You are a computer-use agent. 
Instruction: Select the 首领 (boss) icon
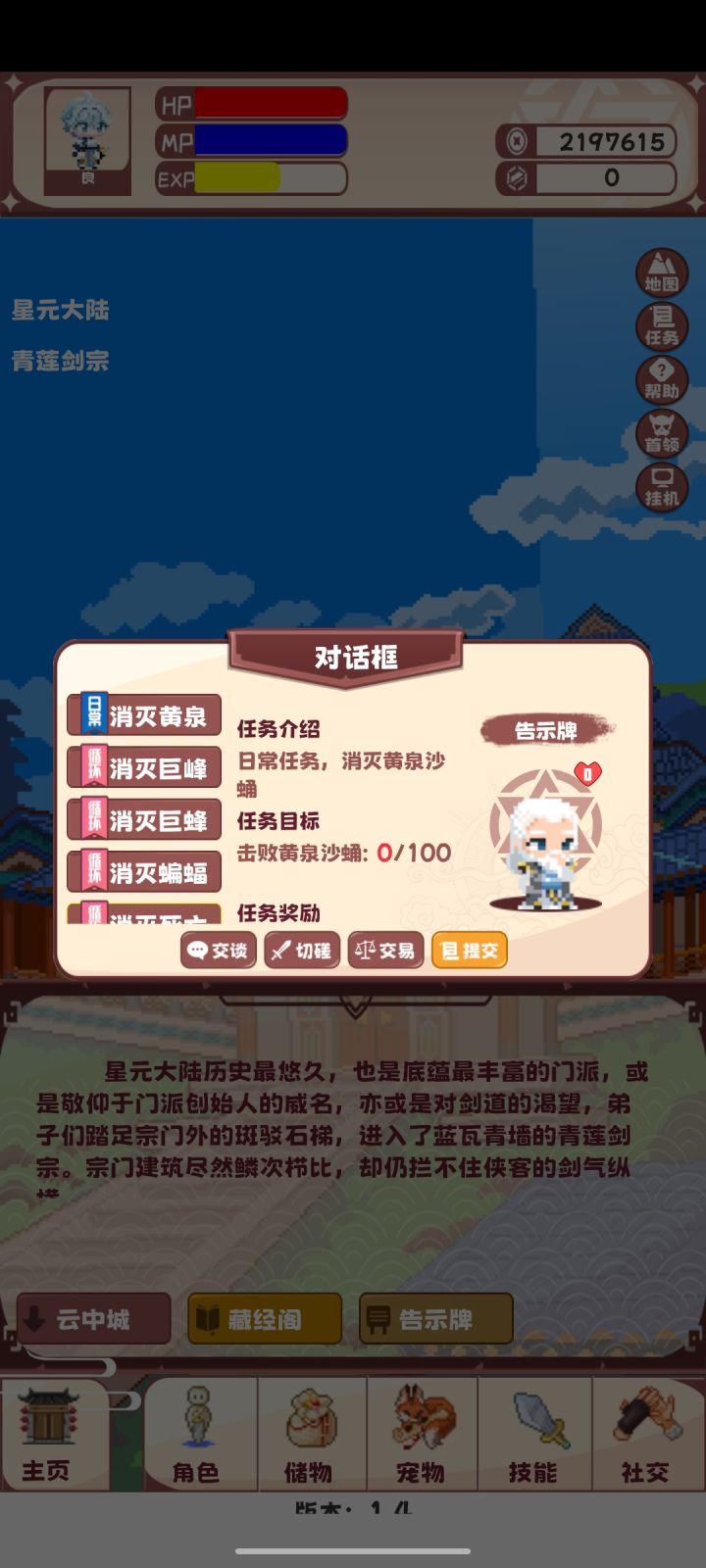(661, 433)
